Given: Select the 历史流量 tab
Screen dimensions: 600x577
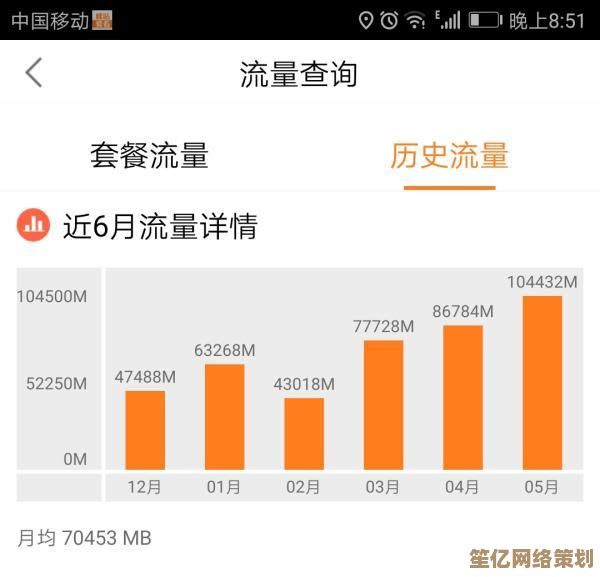Looking at the screenshot, I should (x=449, y=155).
